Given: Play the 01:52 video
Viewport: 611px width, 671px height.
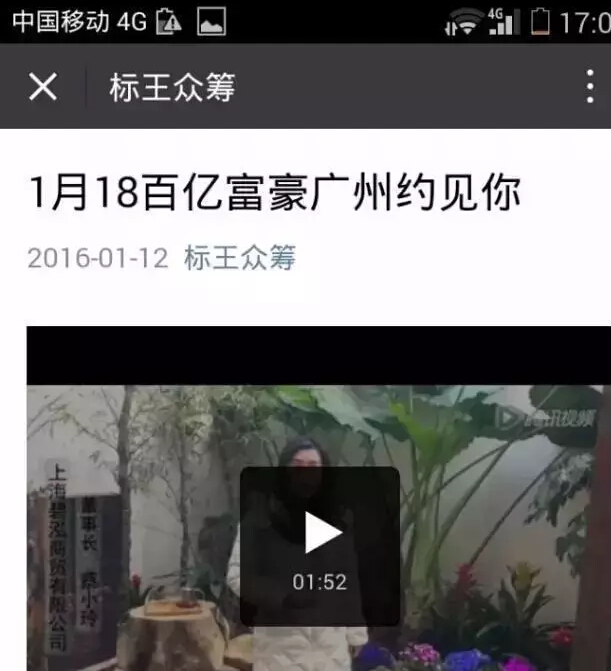Looking at the screenshot, I should [322, 533].
